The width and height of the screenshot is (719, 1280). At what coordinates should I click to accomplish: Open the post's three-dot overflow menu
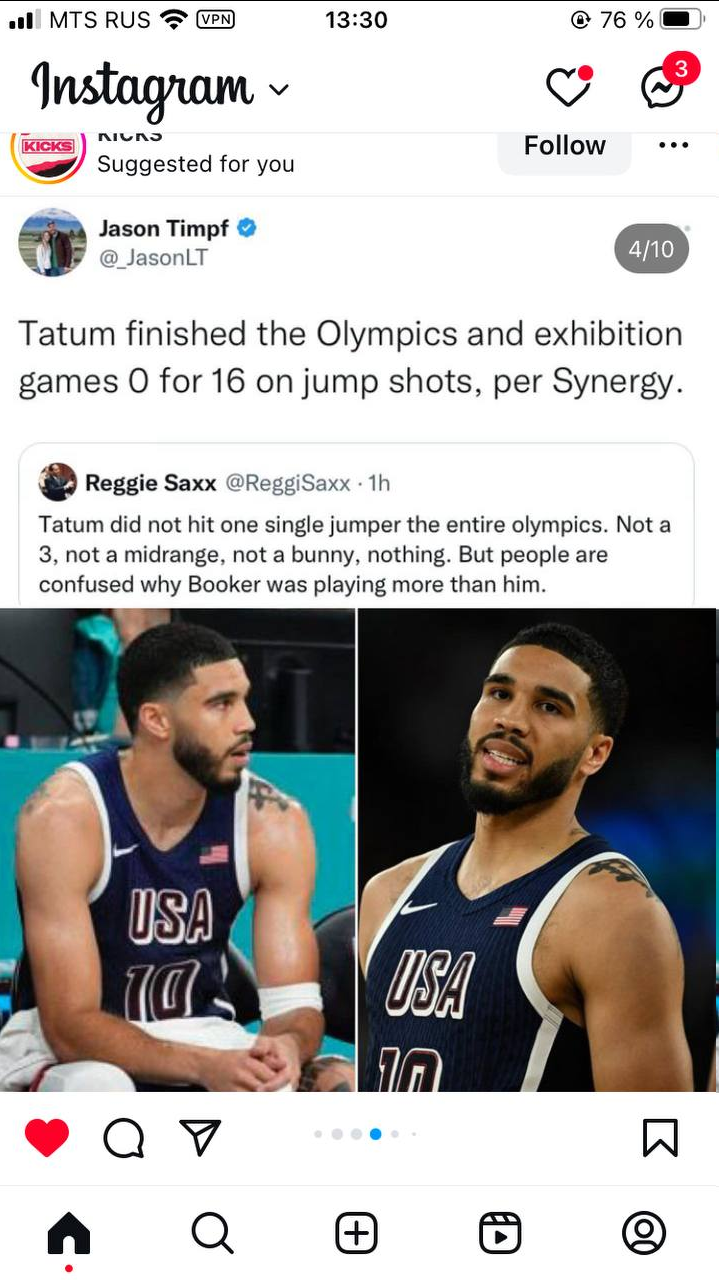(674, 145)
